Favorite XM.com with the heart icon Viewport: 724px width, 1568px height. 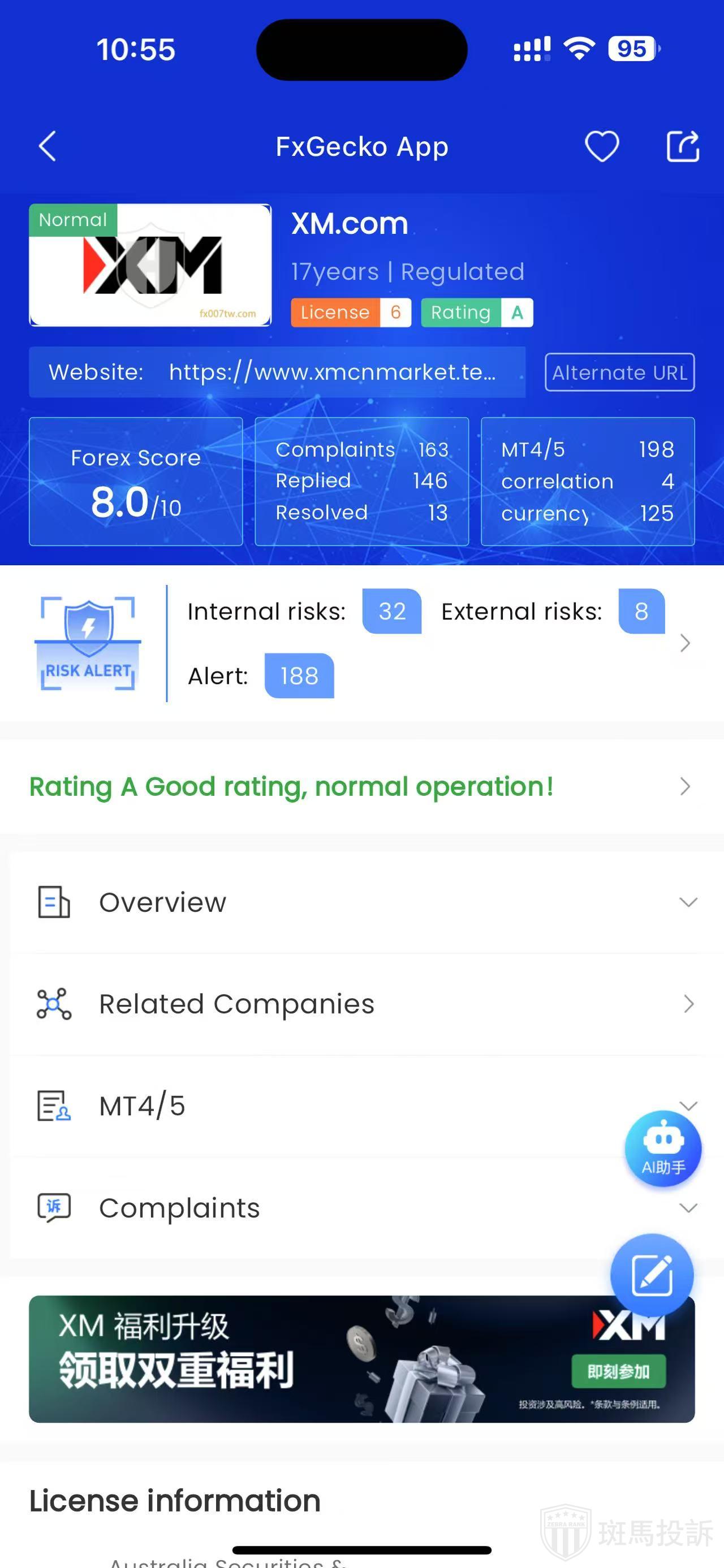pos(602,147)
